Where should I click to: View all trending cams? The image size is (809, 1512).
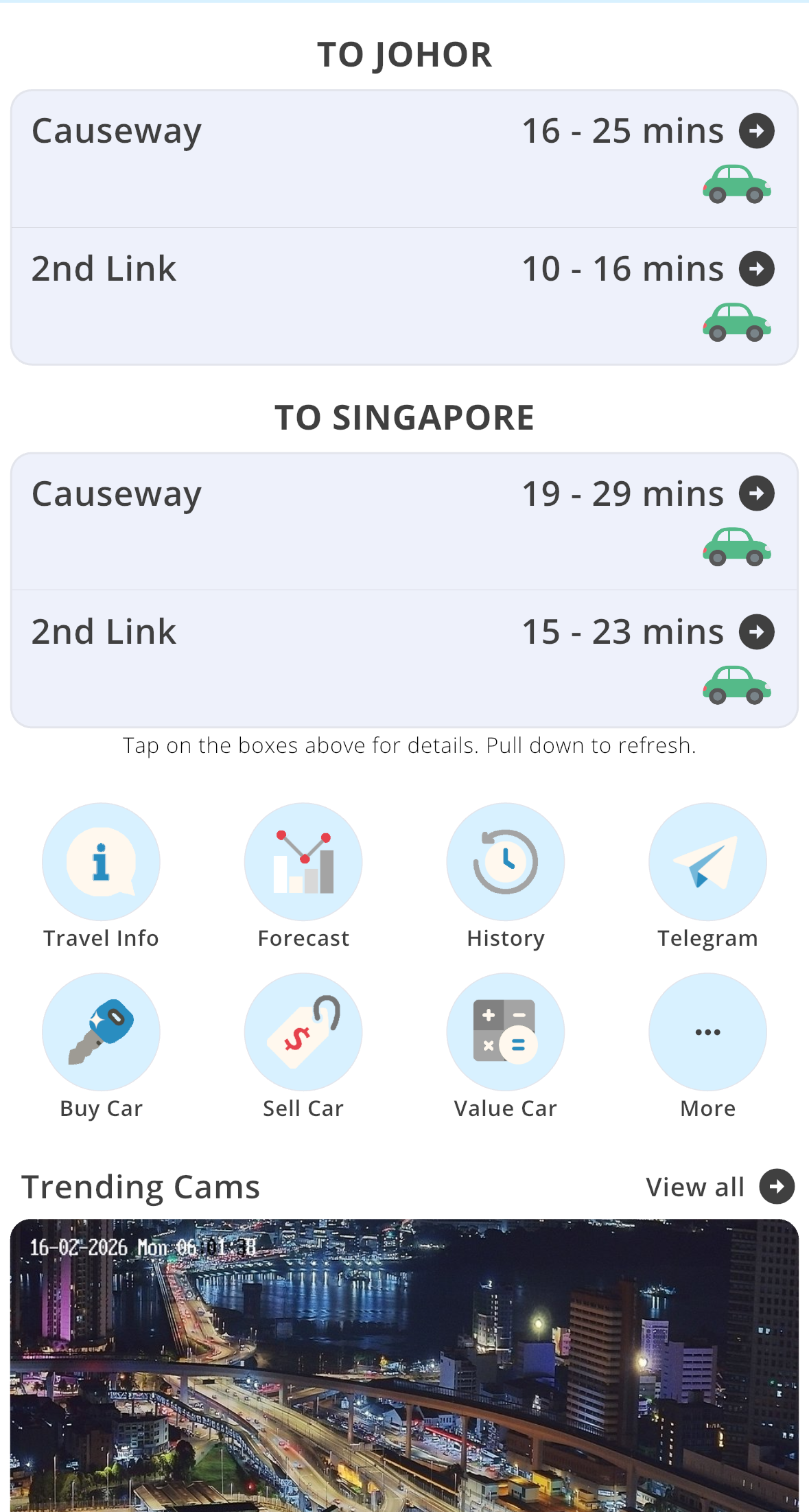pos(720,1187)
